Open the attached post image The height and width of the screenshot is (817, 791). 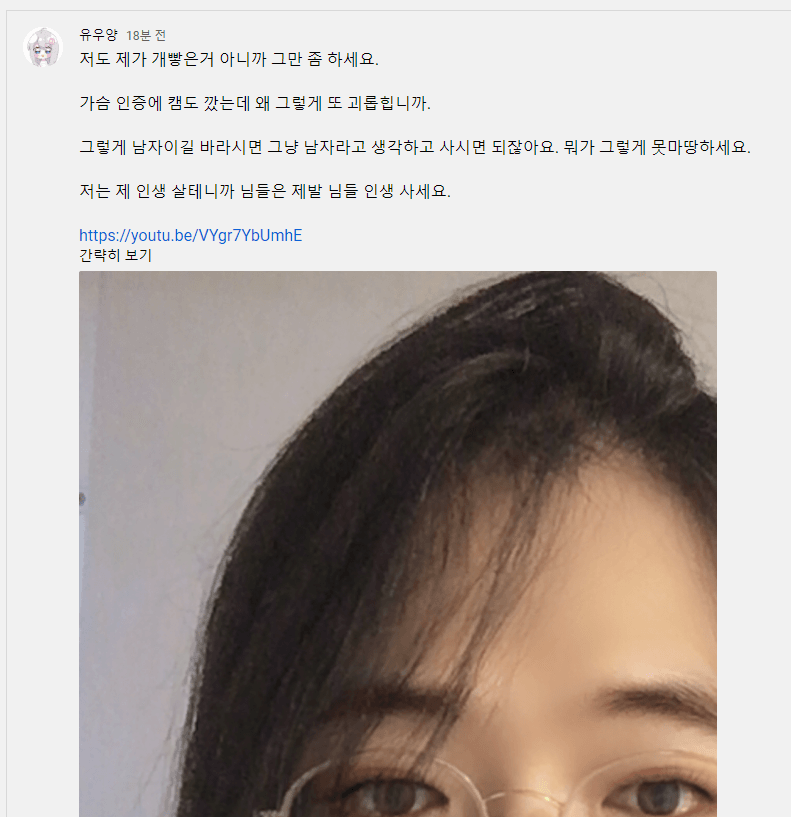click(397, 544)
